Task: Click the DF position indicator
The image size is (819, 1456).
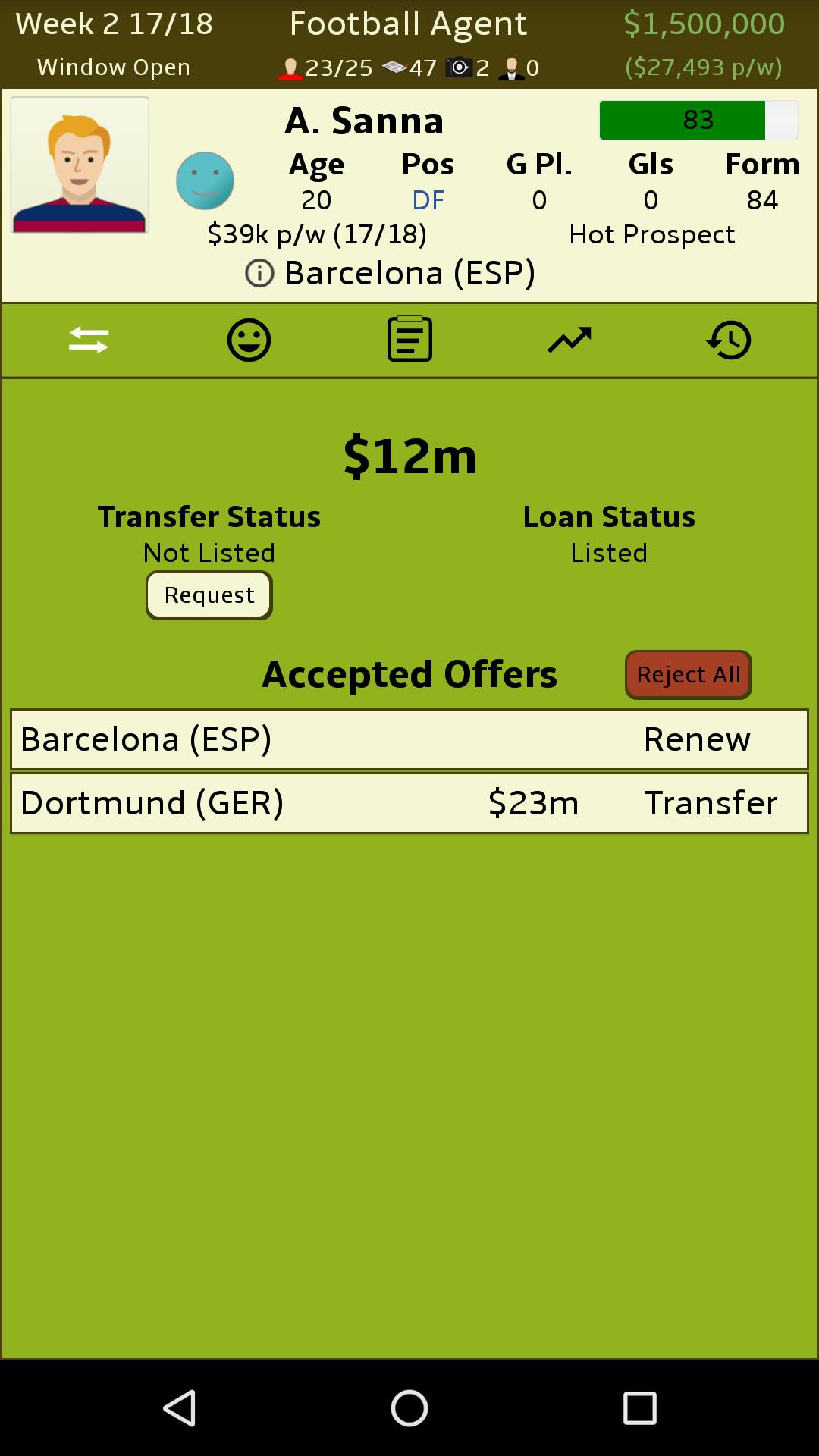Action: point(428,200)
